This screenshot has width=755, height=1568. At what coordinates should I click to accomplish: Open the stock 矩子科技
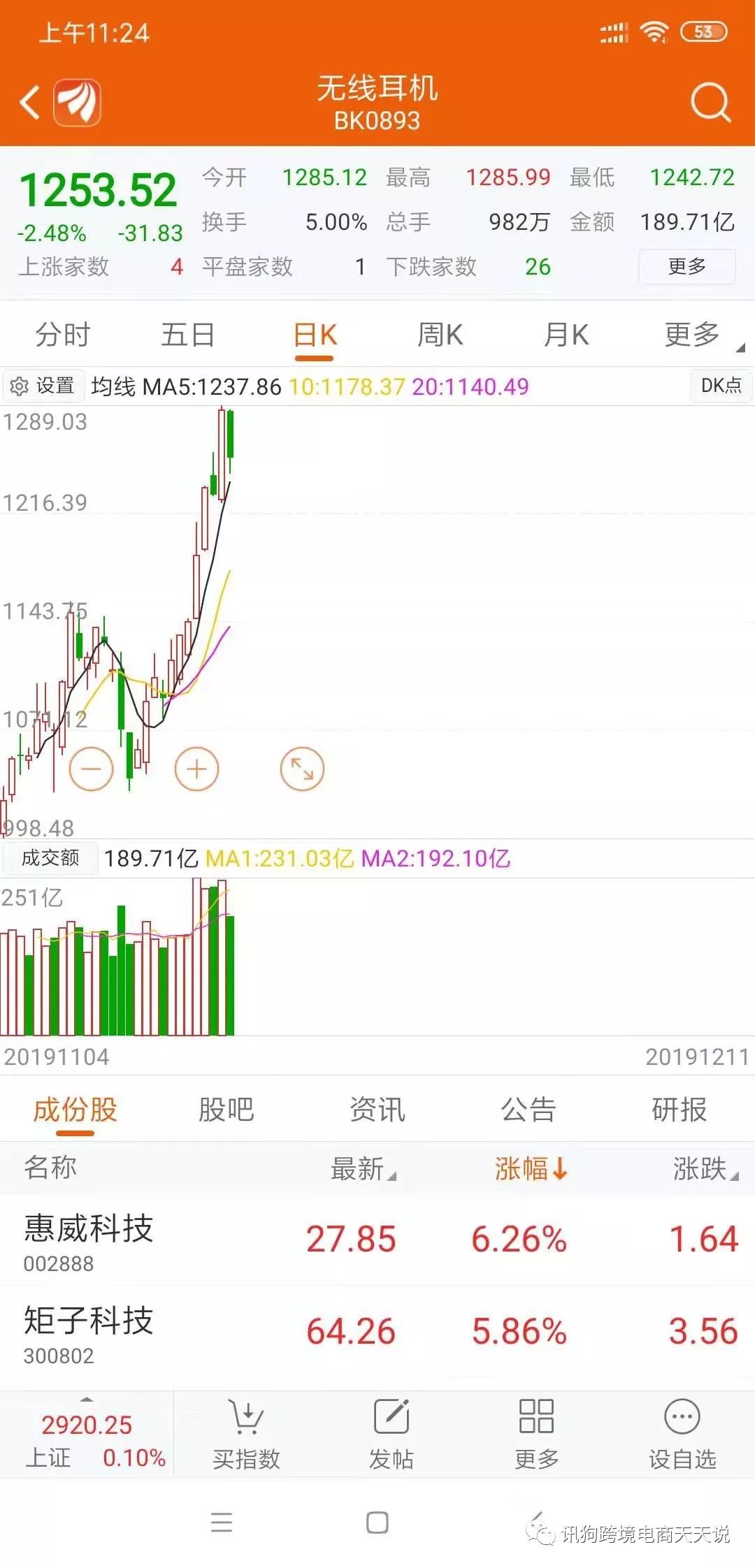pyautogui.click(x=89, y=1333)
